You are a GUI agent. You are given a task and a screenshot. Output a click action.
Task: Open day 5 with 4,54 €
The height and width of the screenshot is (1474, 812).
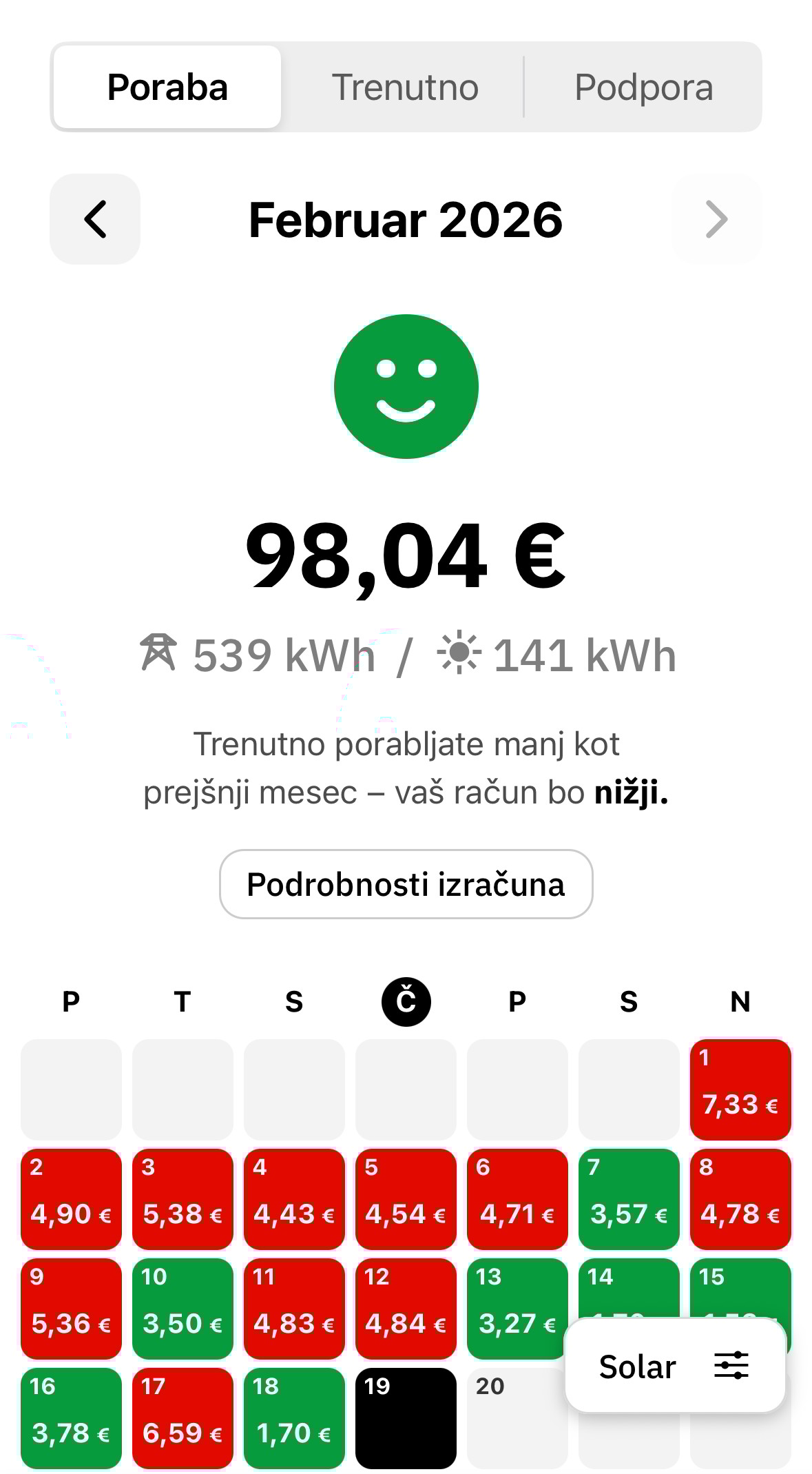[406, 1199]
